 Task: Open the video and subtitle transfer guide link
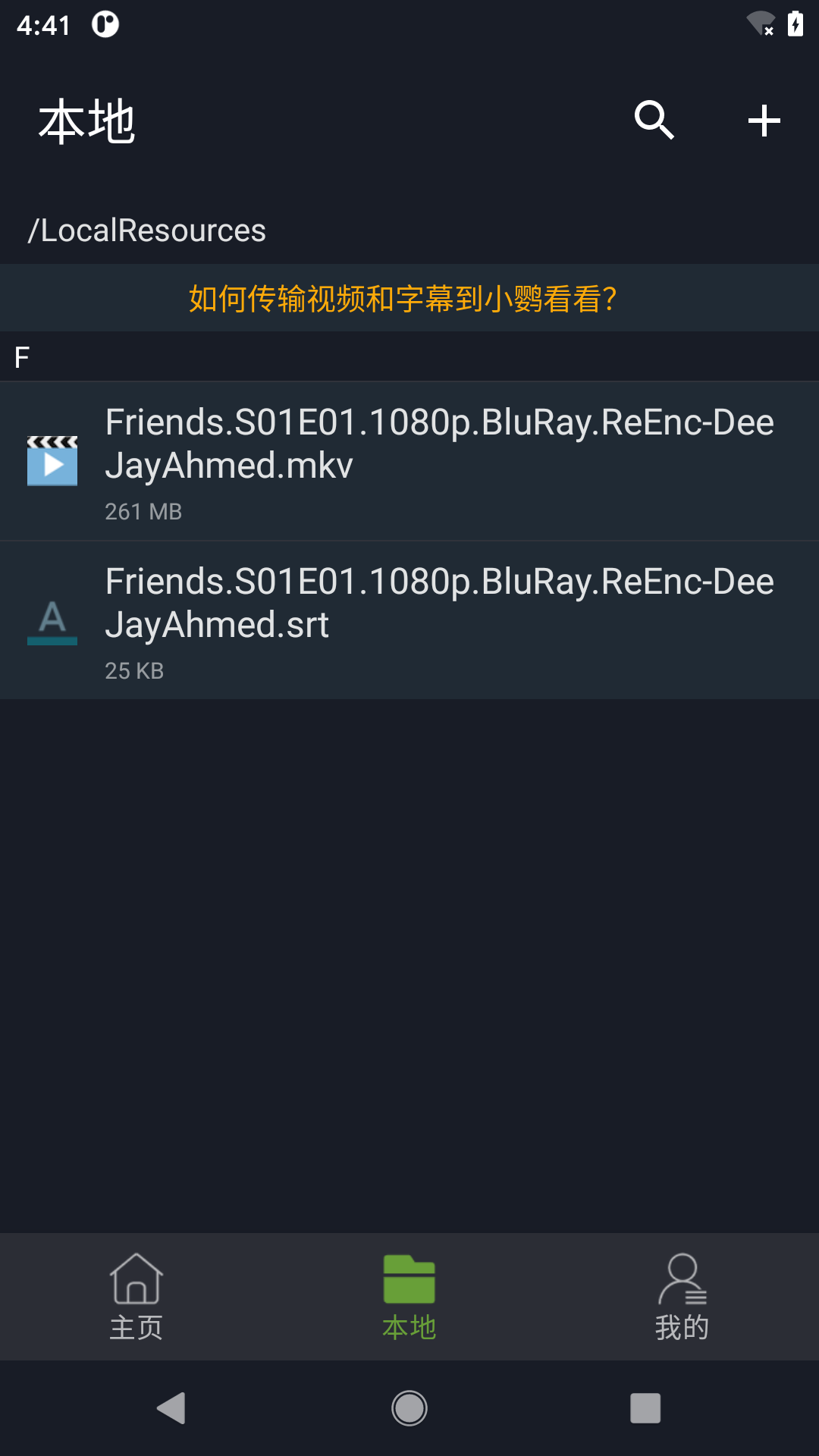(x=403, y=299)
